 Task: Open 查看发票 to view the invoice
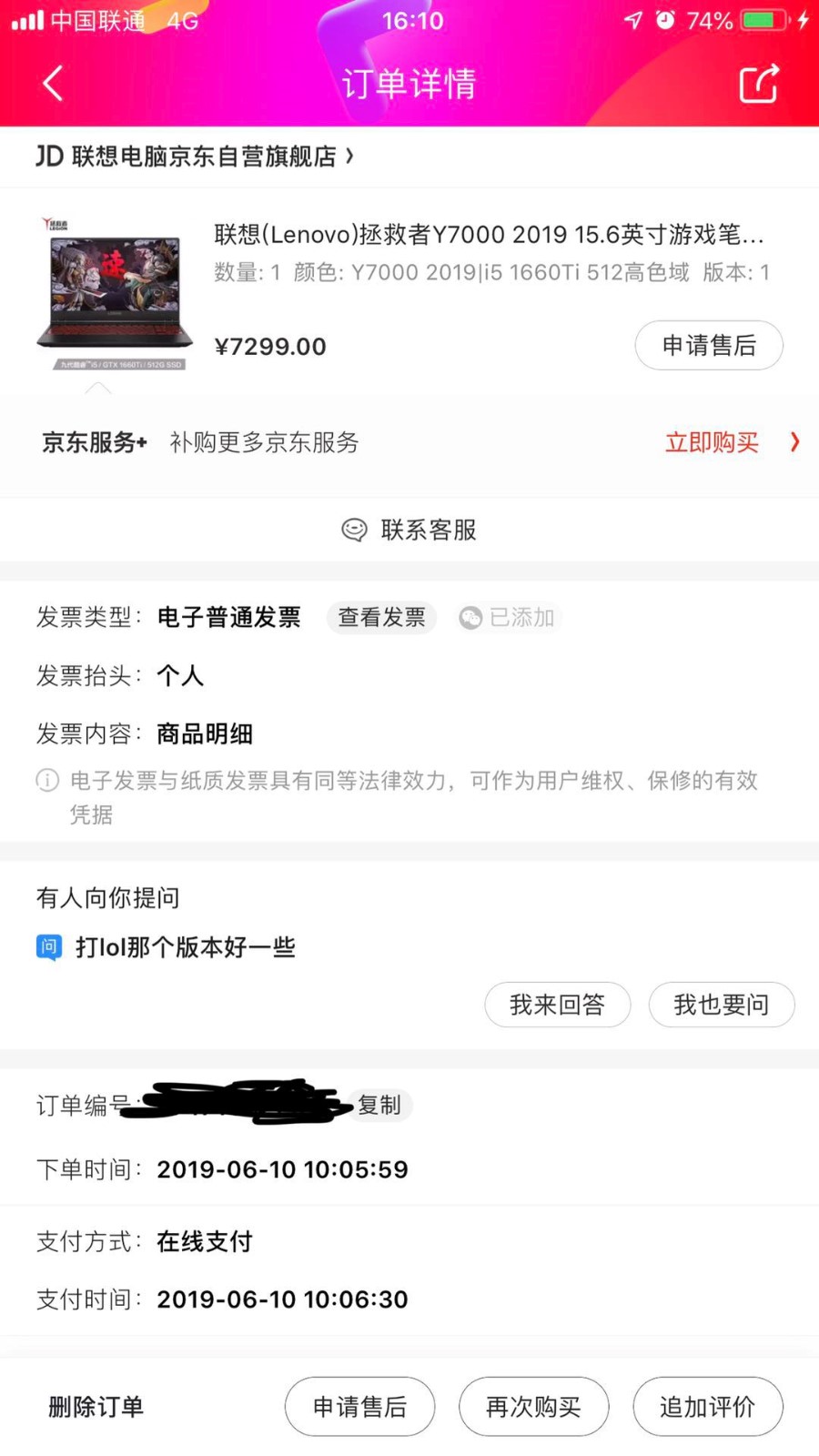pyautogui.click(x=381, y=617)
